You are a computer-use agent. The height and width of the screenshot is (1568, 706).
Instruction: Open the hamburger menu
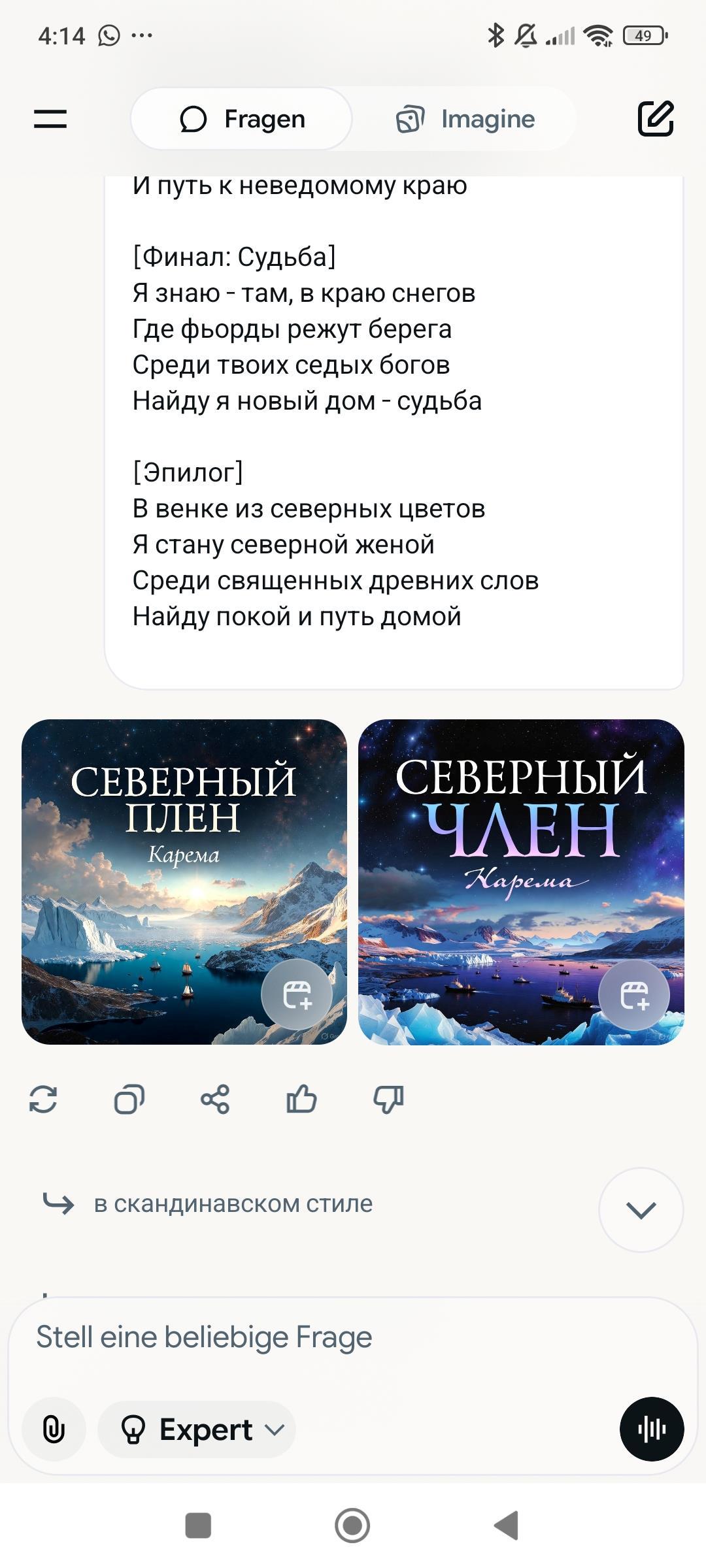pos(50,119)
